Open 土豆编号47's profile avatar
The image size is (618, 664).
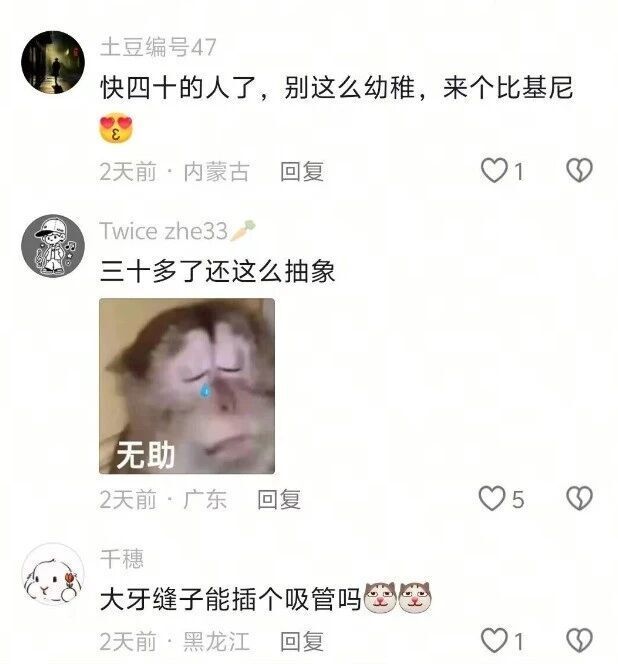point(52,61)
